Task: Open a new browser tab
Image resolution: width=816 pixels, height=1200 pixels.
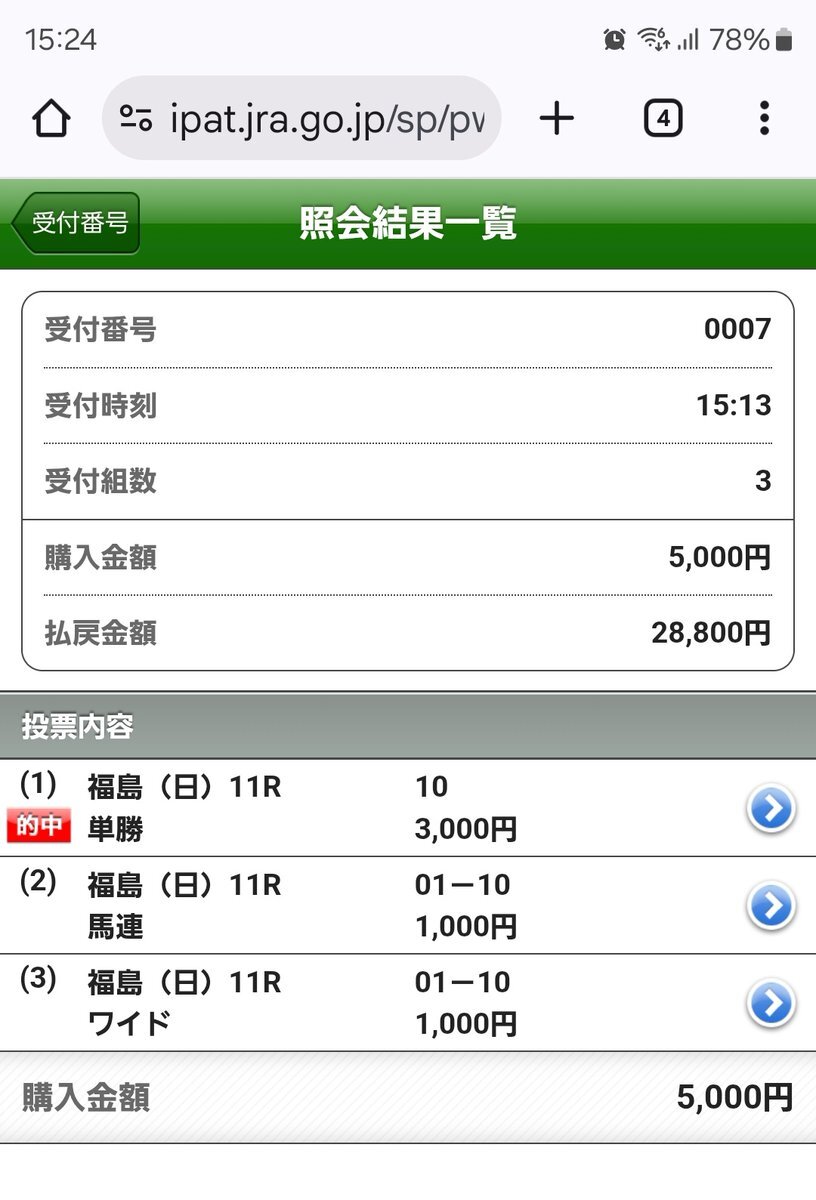Action: 557,119
